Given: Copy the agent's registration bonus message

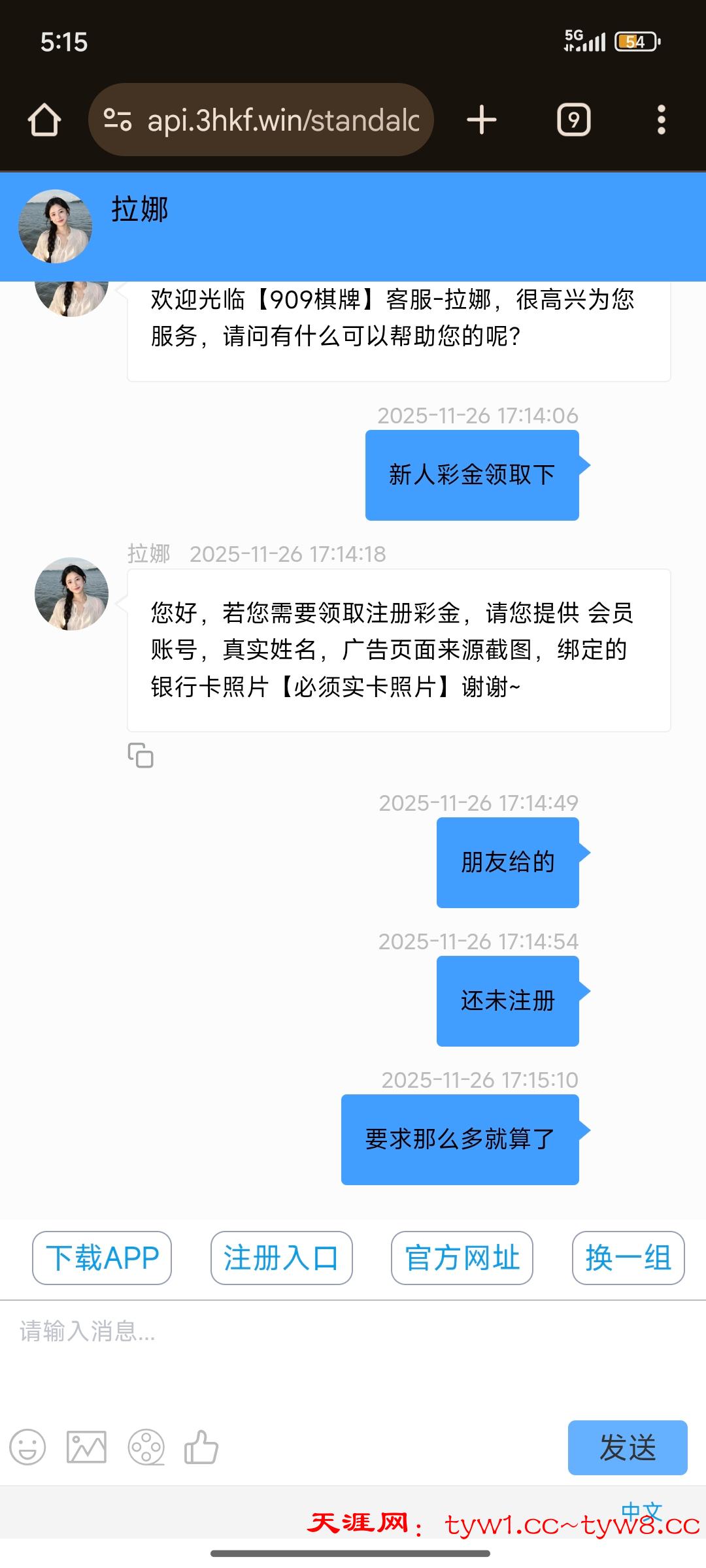Looking at the screenshot, I should (141, 755).
